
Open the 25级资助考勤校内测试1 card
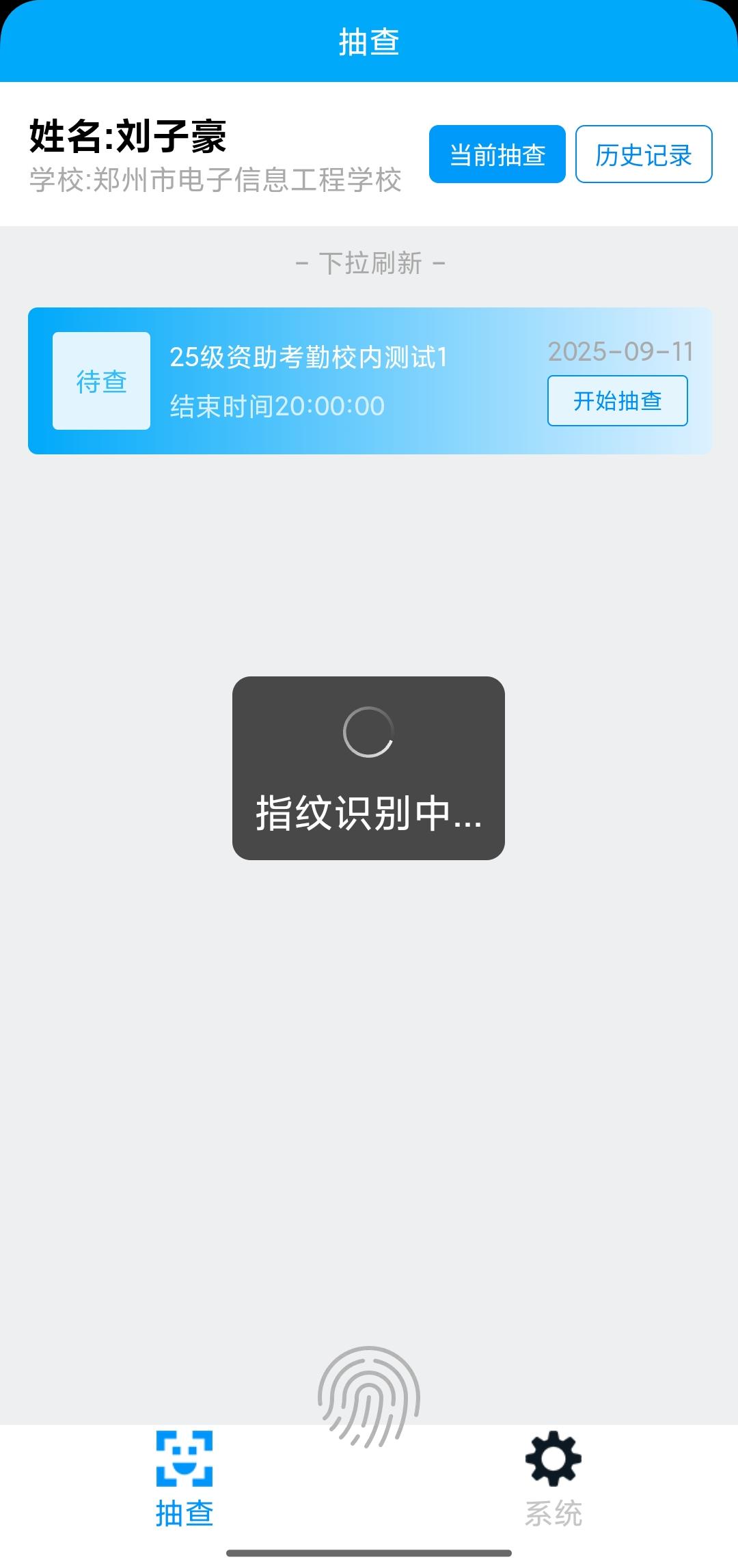[307, 380]
